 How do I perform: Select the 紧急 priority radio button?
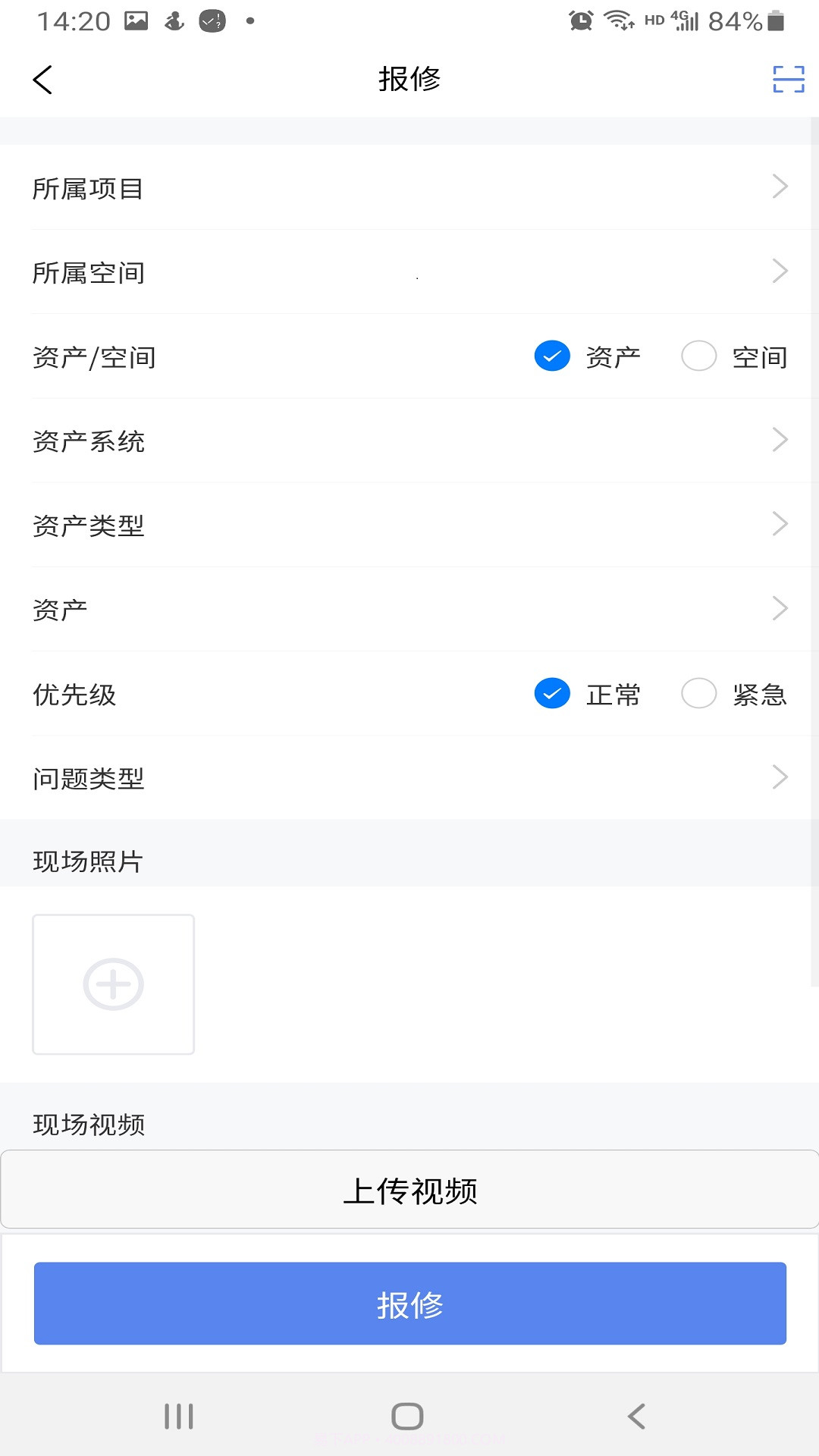(x=698, y=693)
